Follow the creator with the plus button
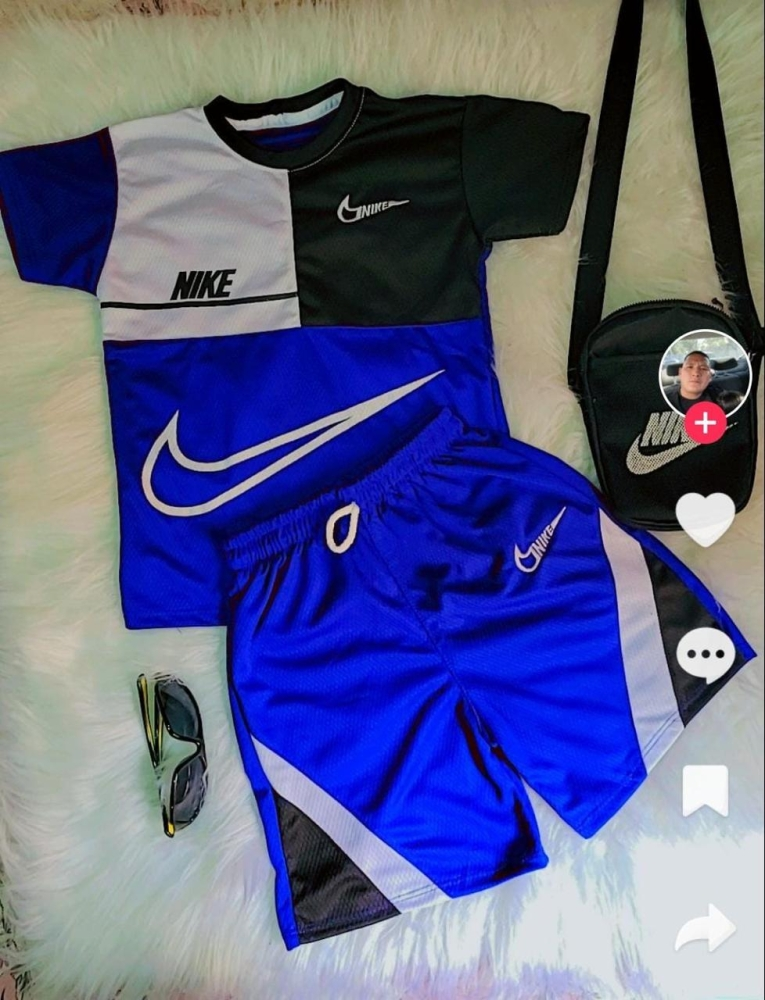Screen dimensions: 765x1000 pos(706,423)
